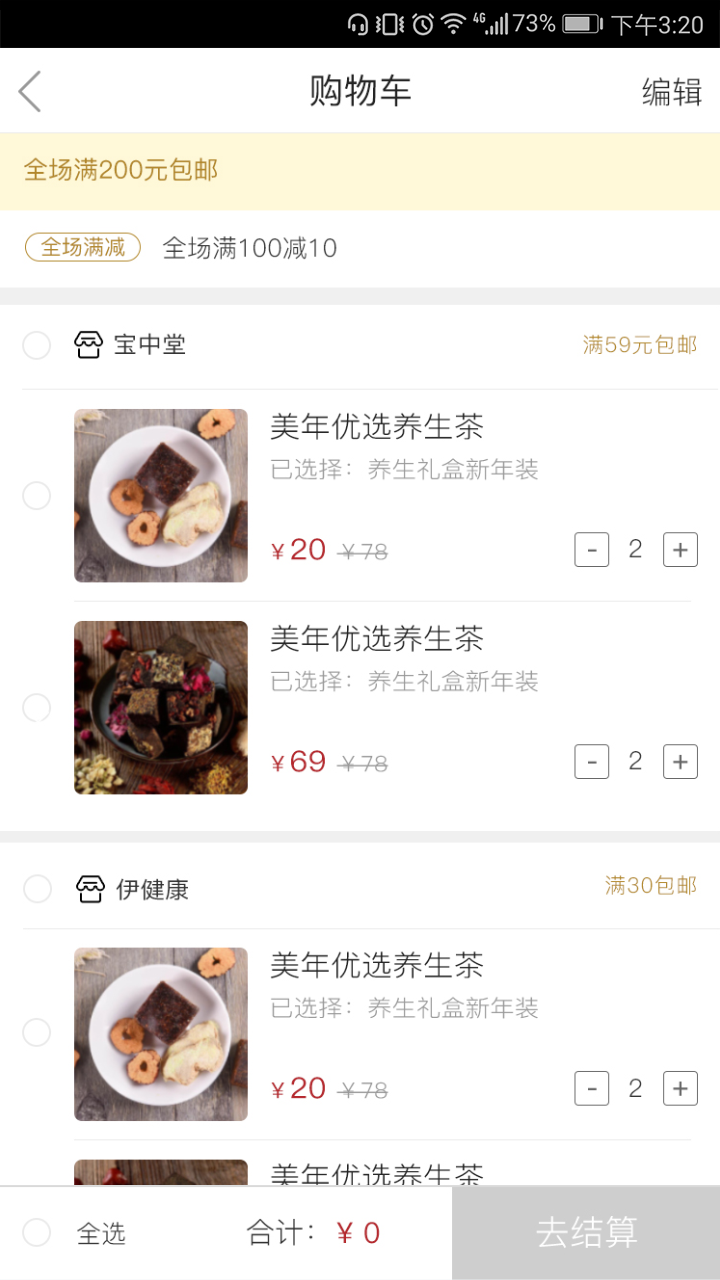Increase quantity of the ¥69 养生茶
The width and height of the screenshot is (720, 1280).
point(680,762)
